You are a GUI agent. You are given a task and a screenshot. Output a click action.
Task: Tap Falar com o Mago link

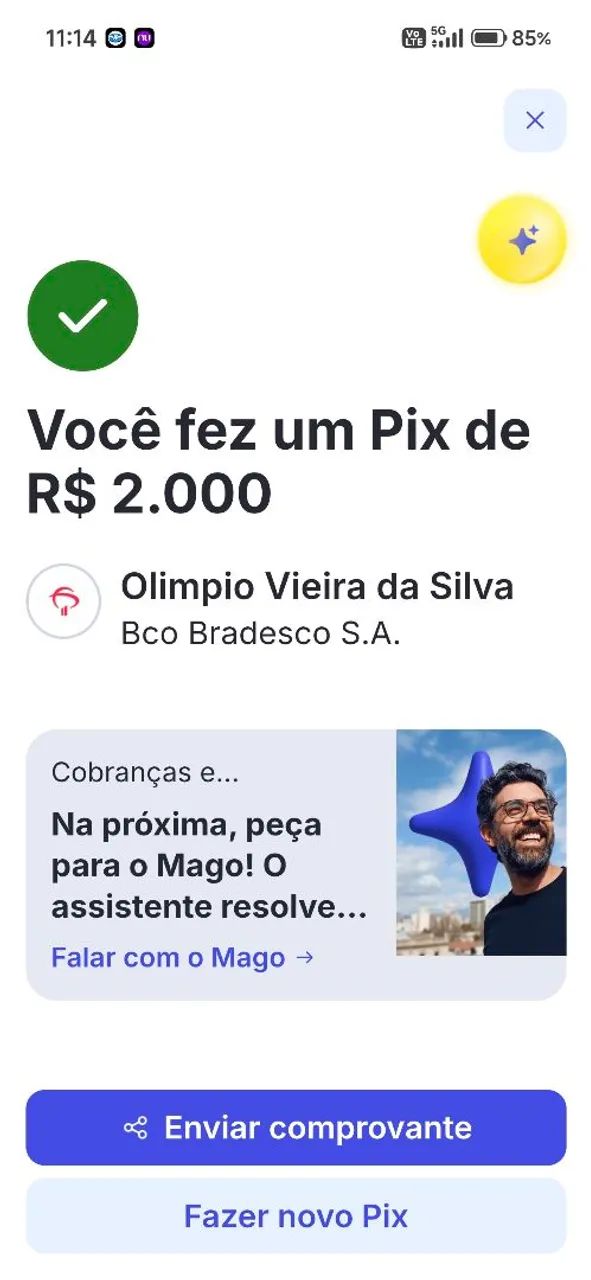[183, 957]
